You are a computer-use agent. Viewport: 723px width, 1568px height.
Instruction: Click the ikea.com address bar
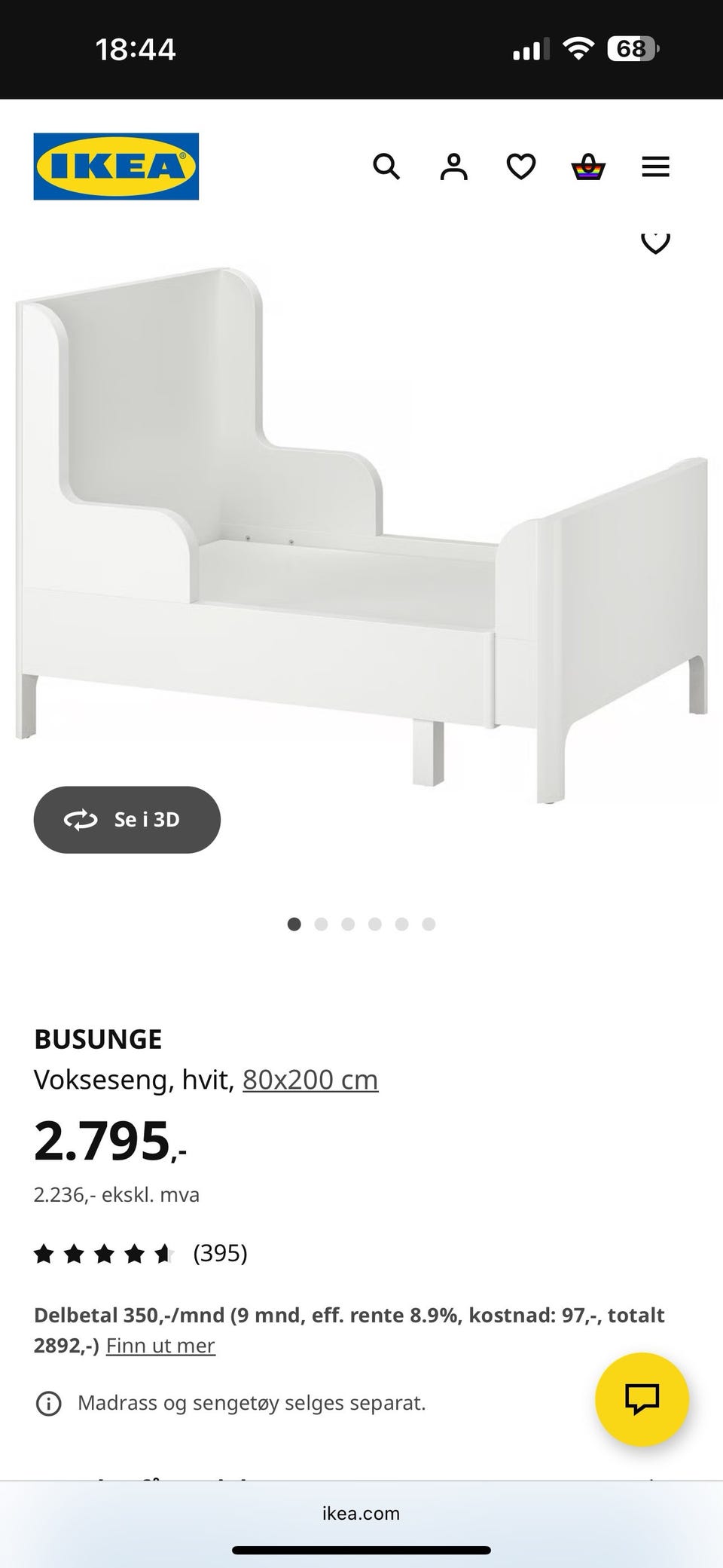click(361, 1513)
